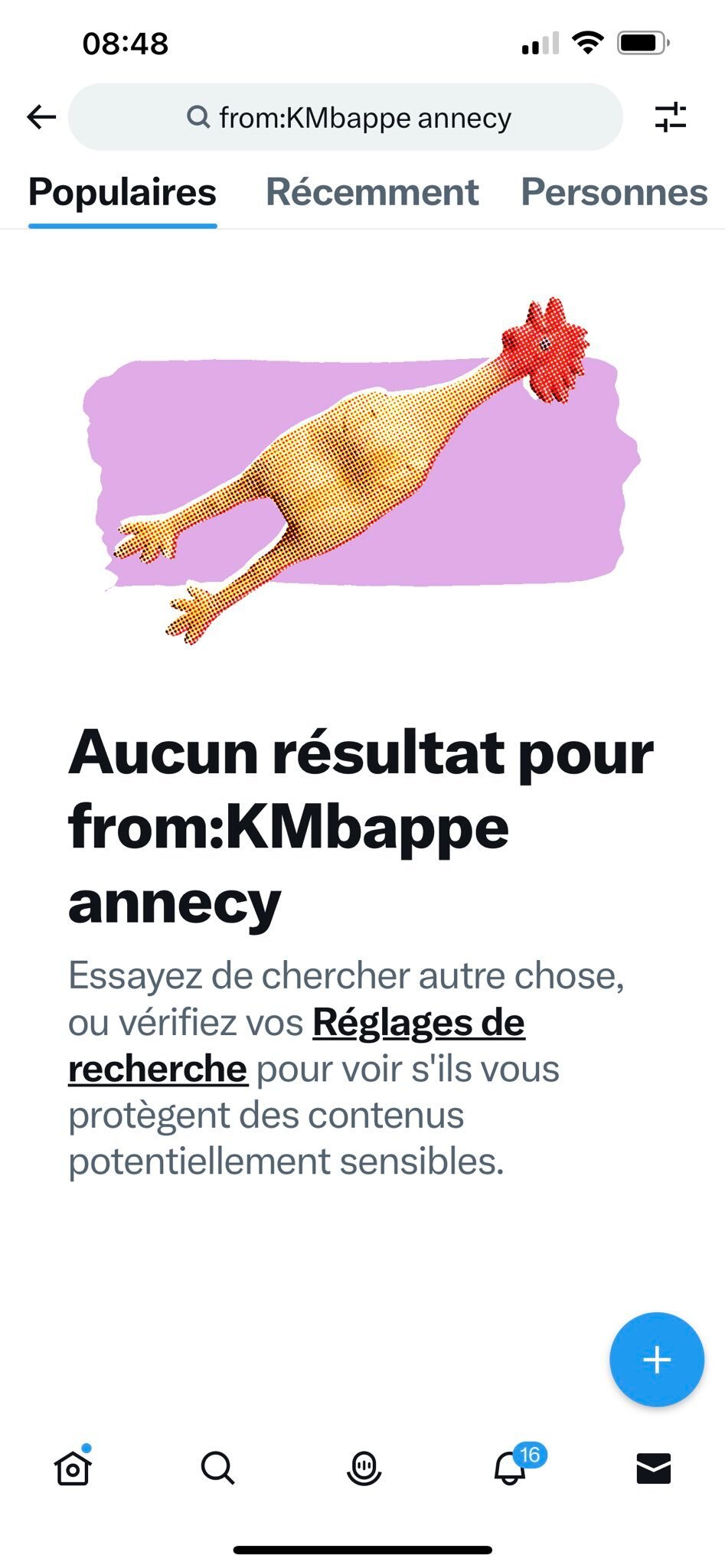
Task: Switch to the Personnes tab
Action: [x=614, y=192]
